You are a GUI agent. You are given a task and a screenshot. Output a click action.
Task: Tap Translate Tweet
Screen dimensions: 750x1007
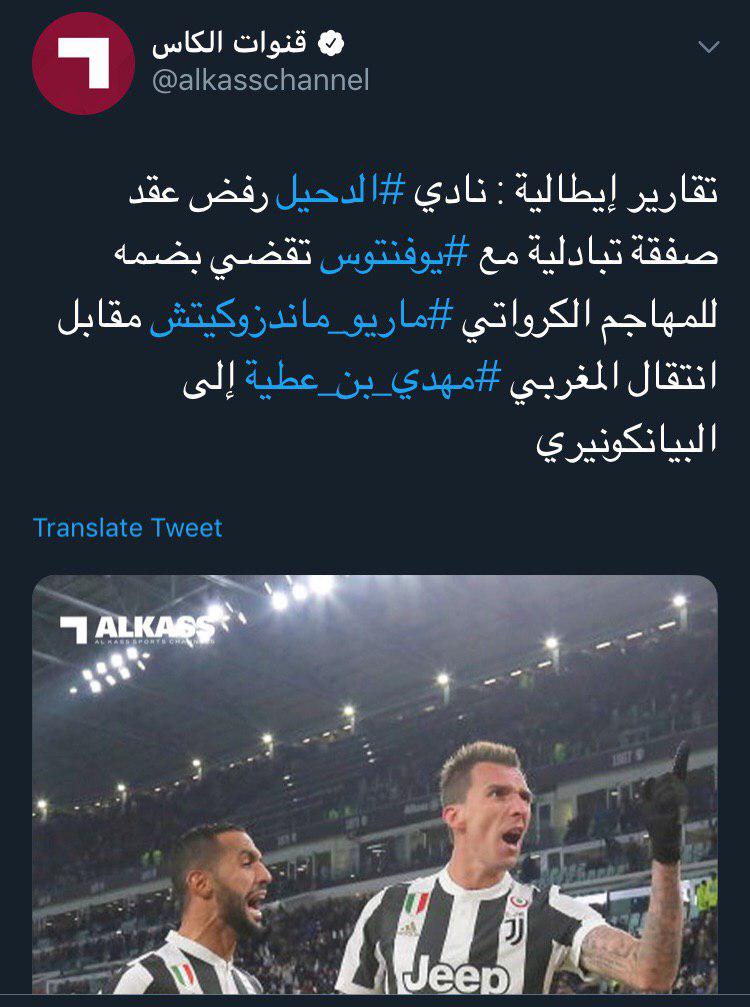(x=128, y=528)
